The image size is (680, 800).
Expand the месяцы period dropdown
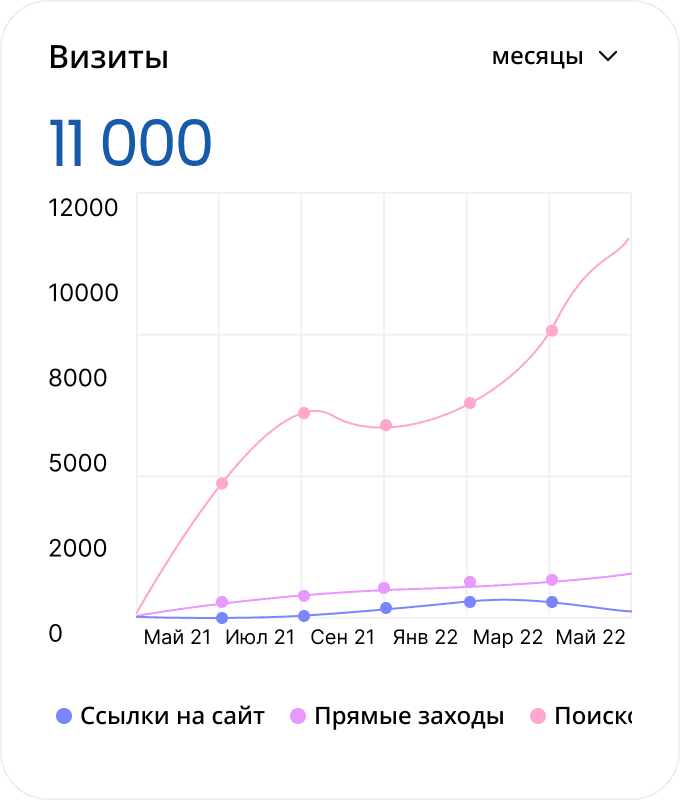click(555, 57)
